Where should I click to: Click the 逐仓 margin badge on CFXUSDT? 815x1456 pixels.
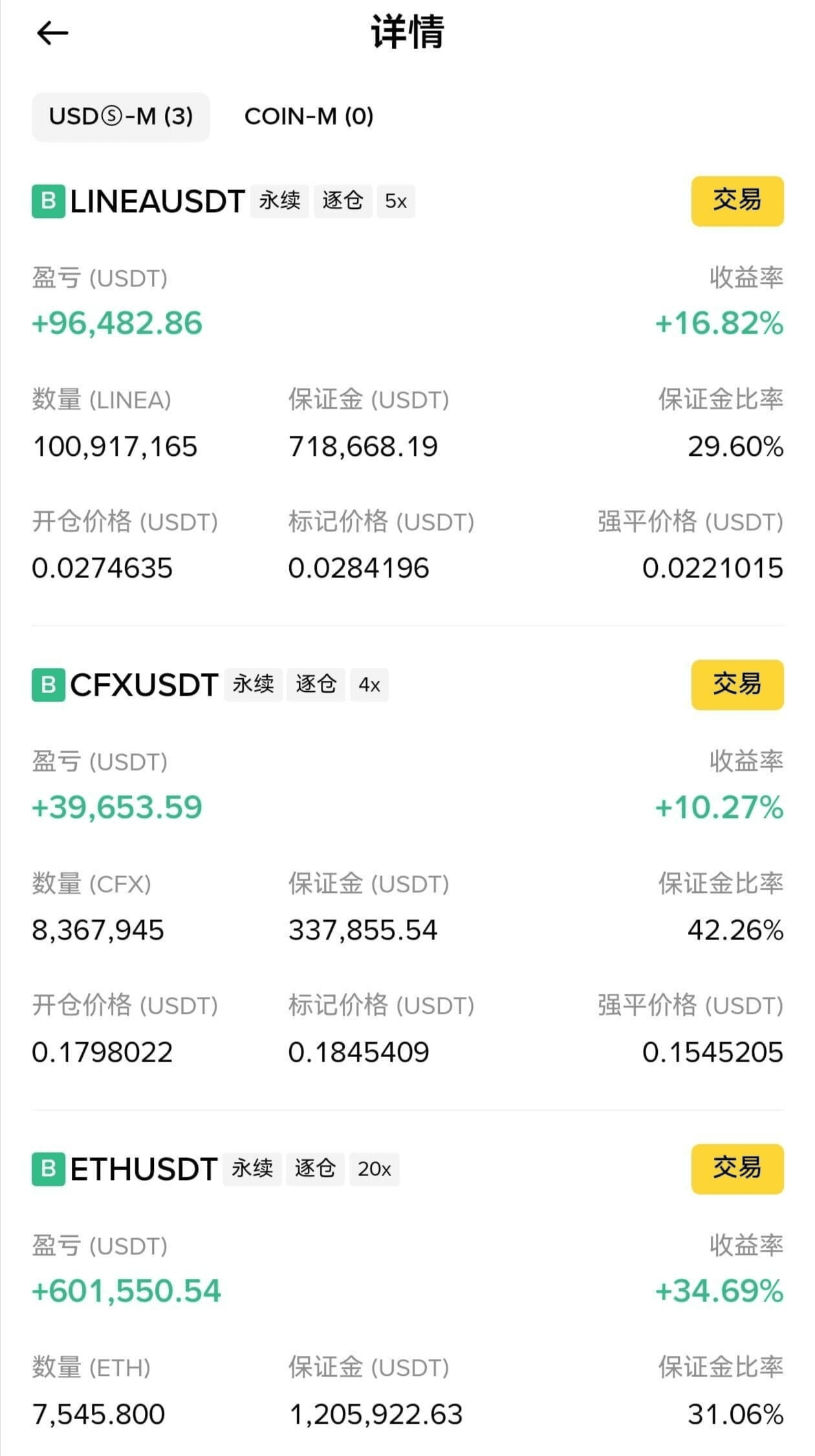pyautogui.click(x=315, y=685)
